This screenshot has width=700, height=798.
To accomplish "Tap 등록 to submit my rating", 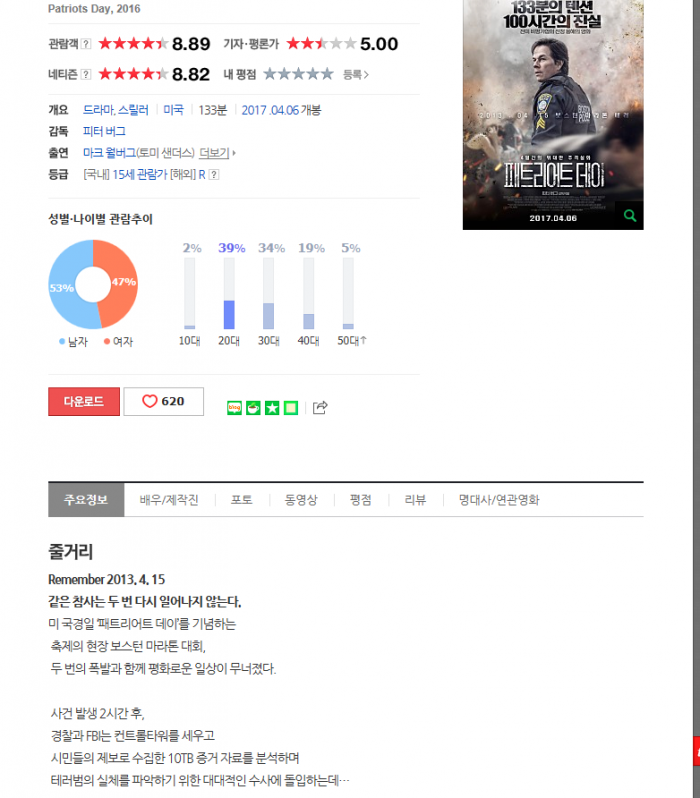I will click(355, 74).
